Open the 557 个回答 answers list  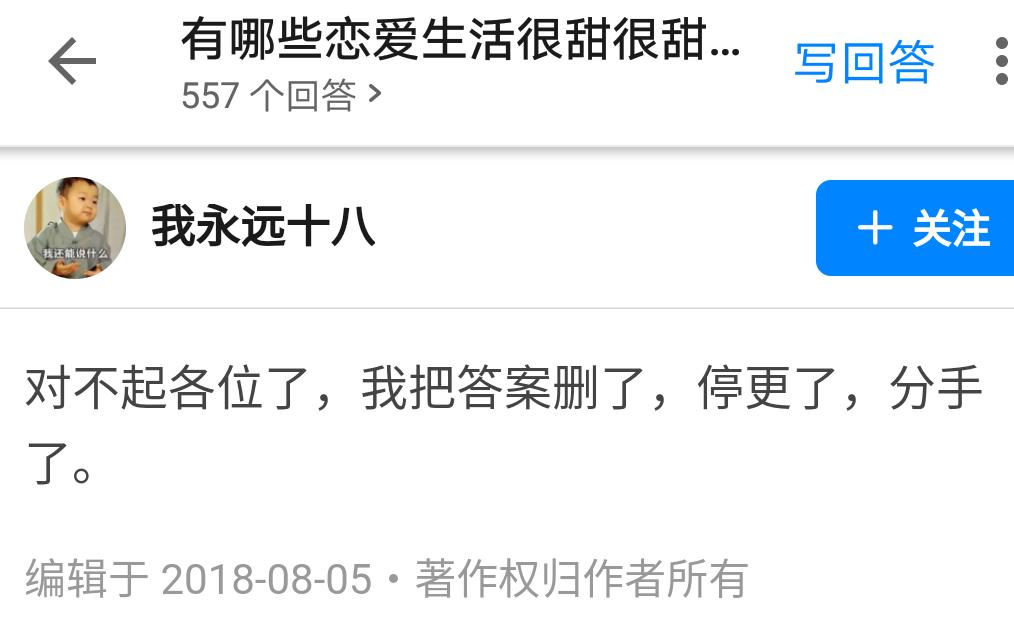coord(281,96)
